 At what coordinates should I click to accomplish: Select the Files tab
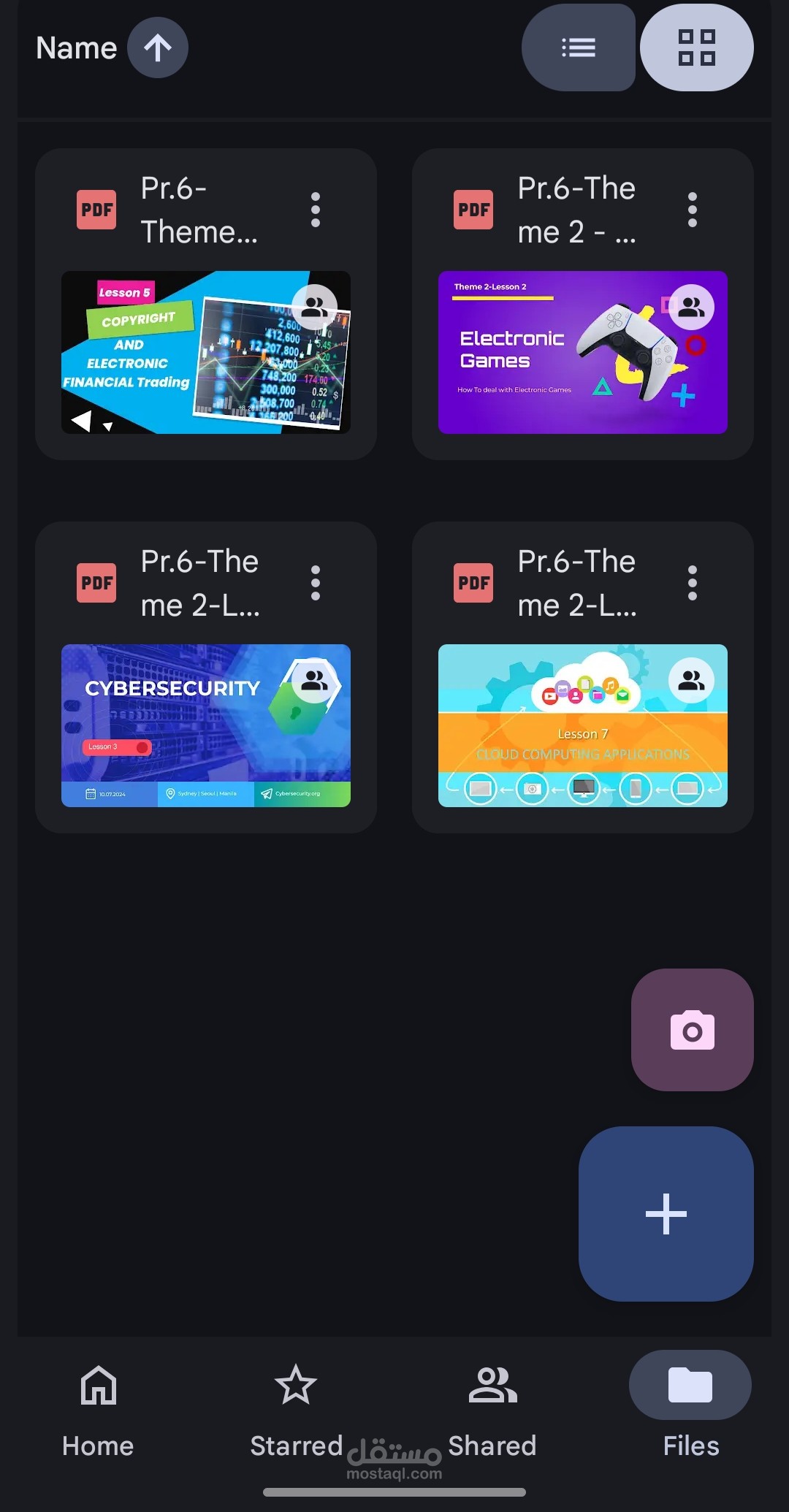(x=690, y=1410)
